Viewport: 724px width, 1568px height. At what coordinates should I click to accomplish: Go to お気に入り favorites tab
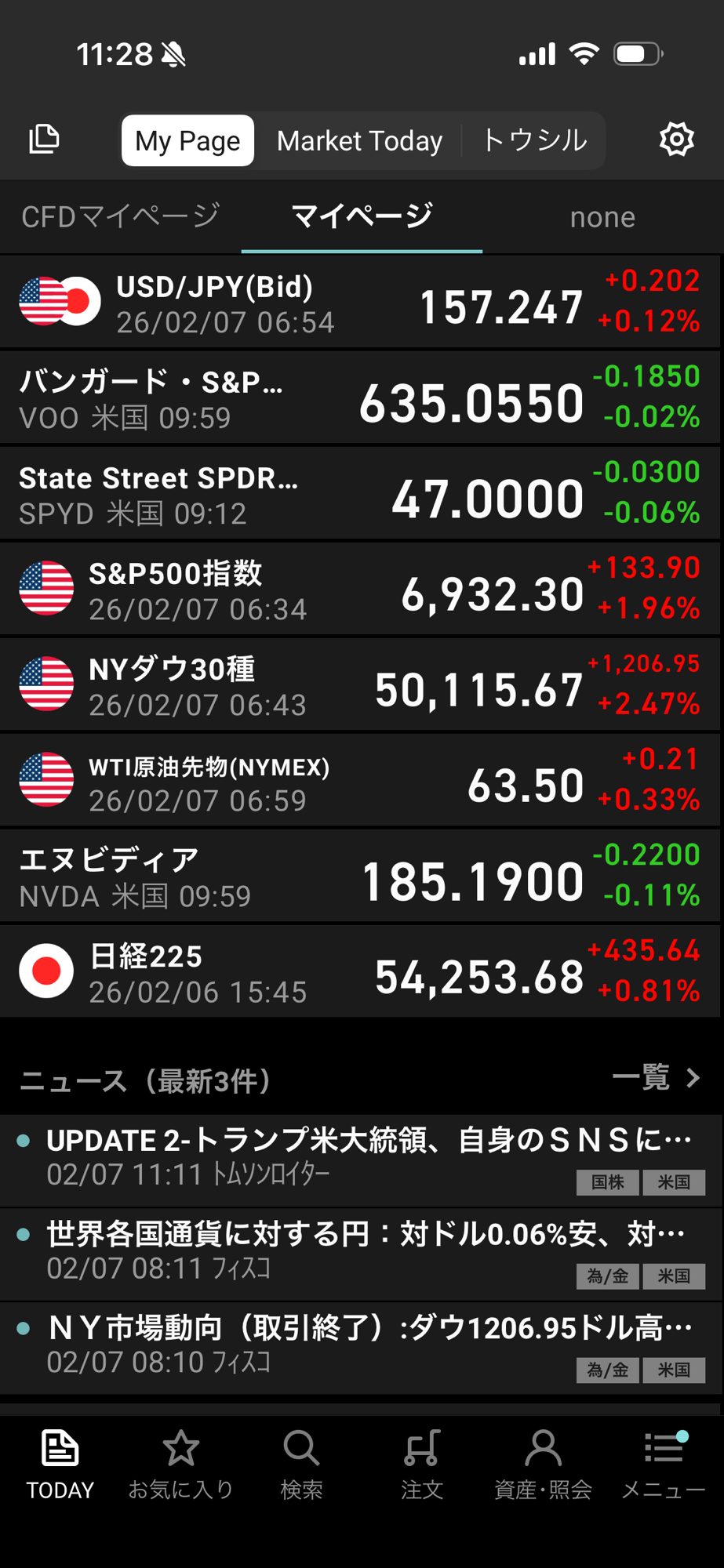coord(180,1464)
